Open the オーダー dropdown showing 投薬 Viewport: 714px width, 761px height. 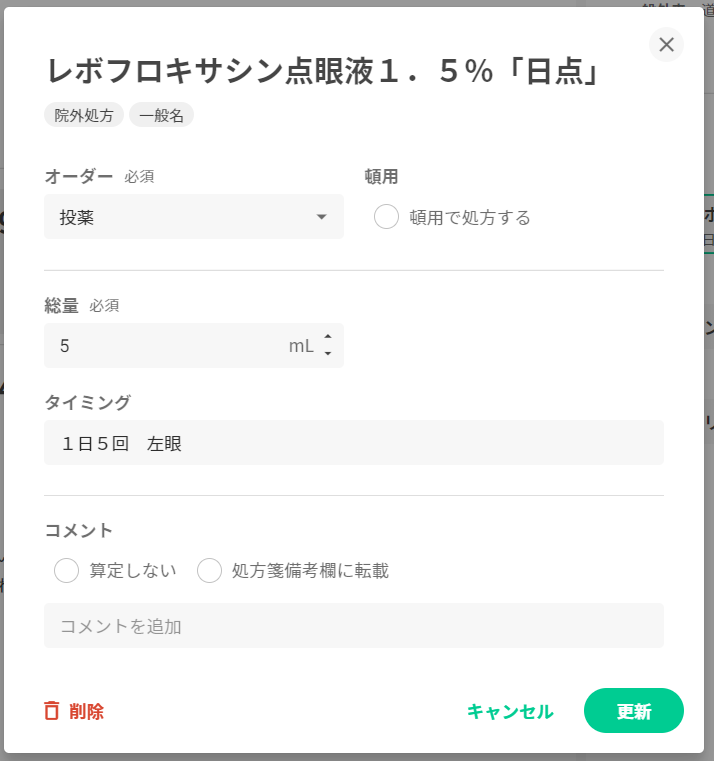point(193,217)
